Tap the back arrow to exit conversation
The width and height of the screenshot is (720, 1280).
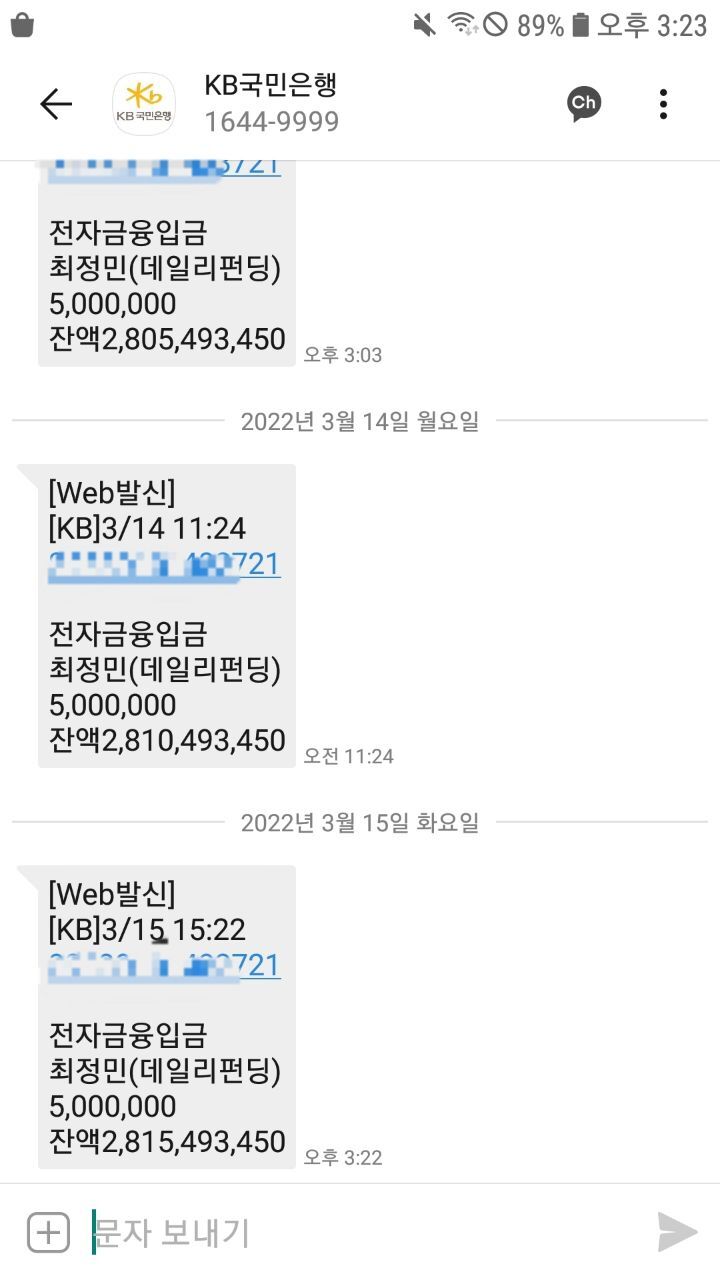(x=57, y=103)
